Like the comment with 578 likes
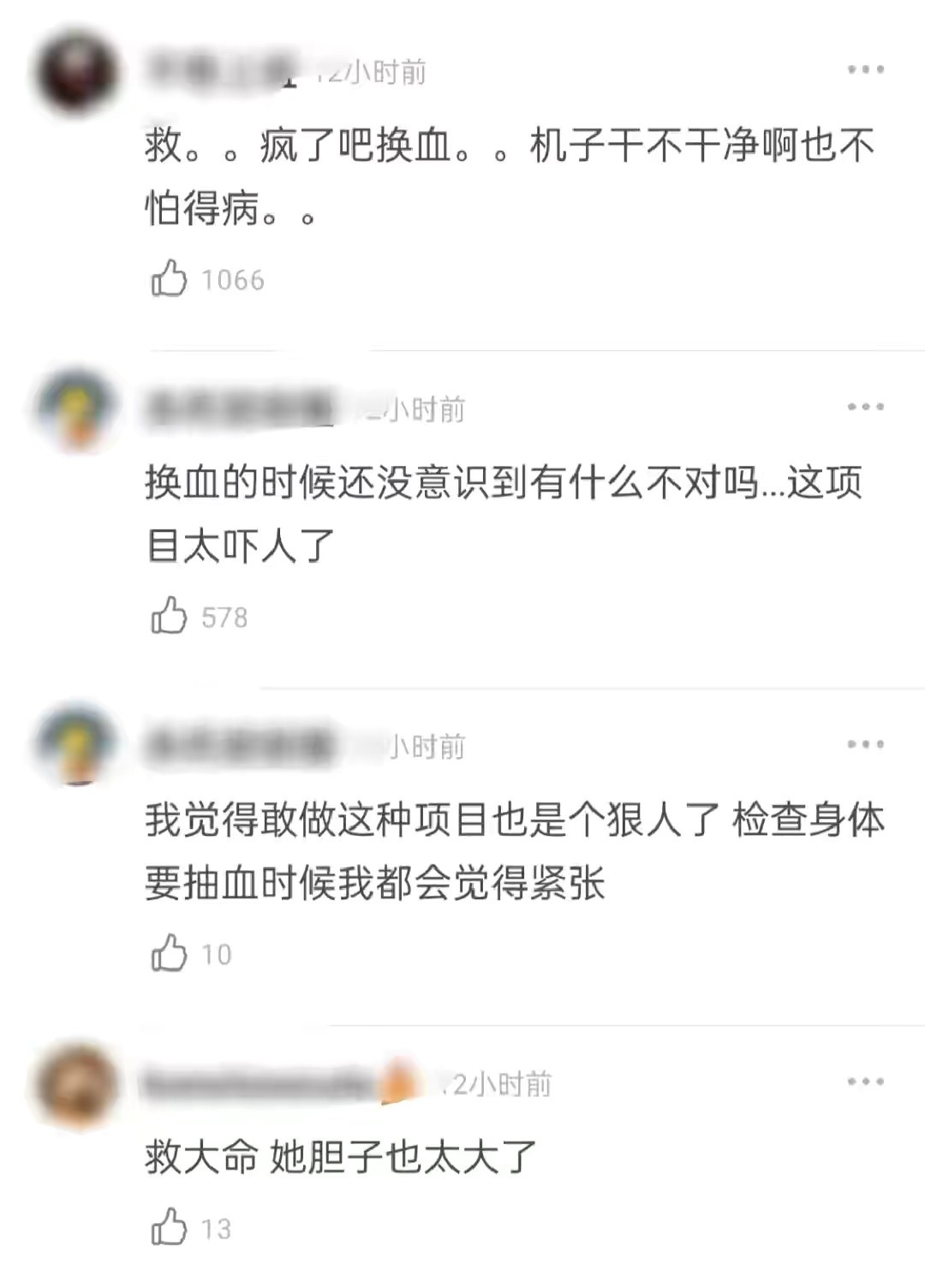 (169, 617)
